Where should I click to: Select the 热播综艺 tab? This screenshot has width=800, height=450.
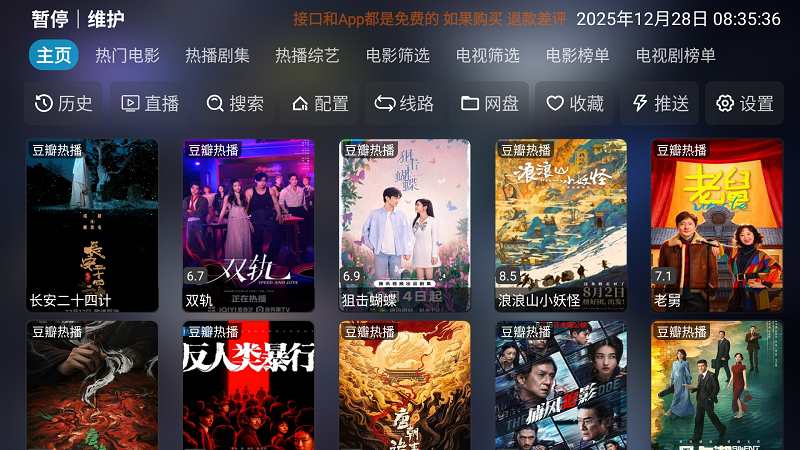click(x=307, y=56)
